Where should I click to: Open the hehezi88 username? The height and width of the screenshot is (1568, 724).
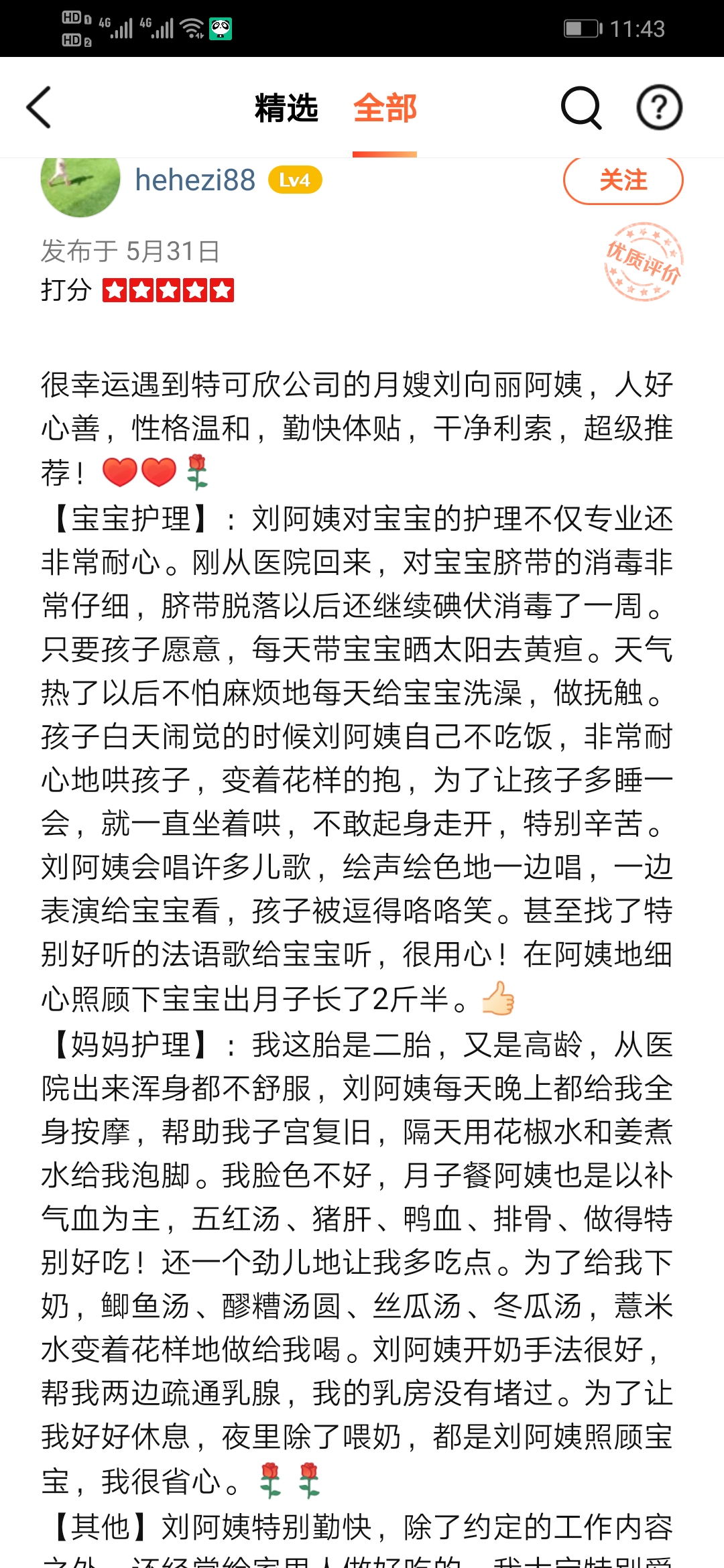point(195,180)
